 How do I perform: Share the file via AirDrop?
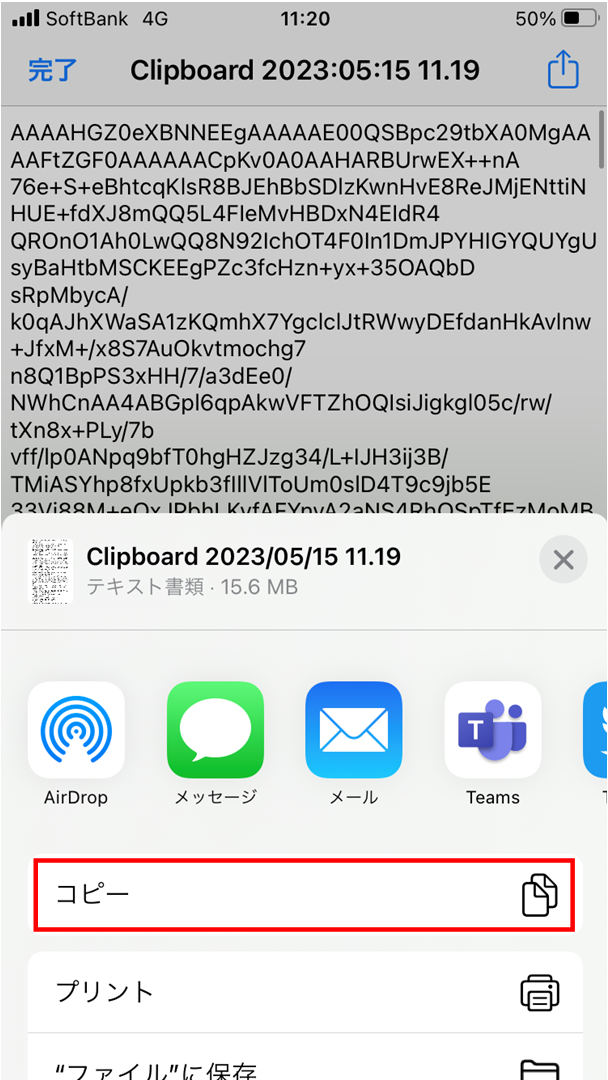76,730
